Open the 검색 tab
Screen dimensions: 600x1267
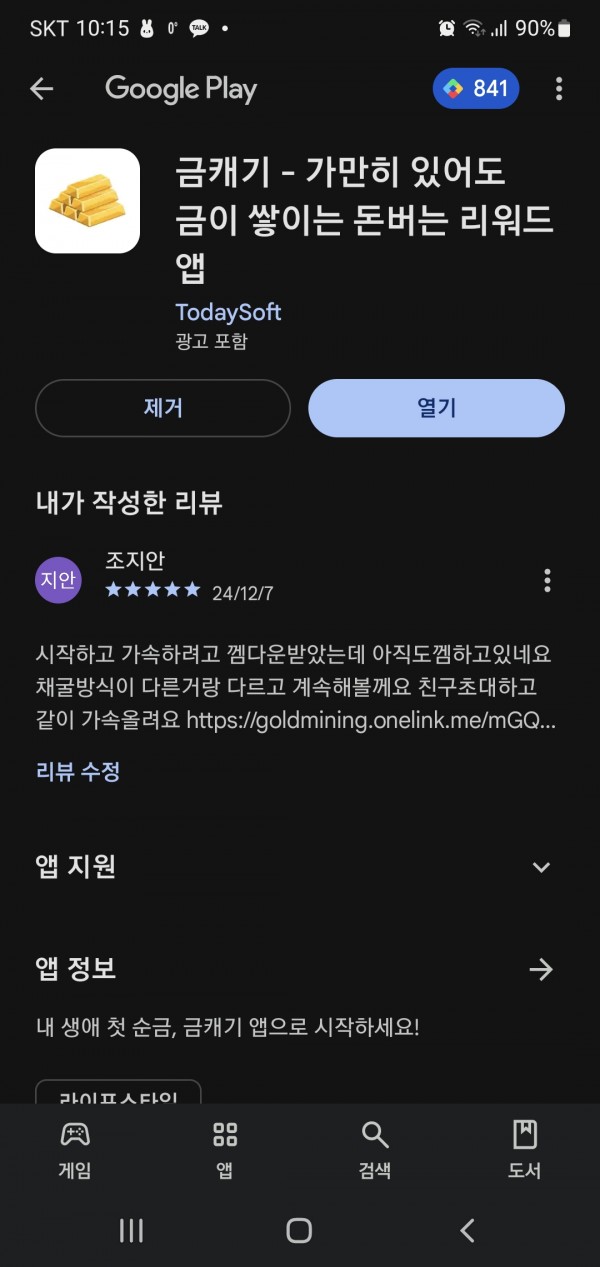[x=375, y=1149]
